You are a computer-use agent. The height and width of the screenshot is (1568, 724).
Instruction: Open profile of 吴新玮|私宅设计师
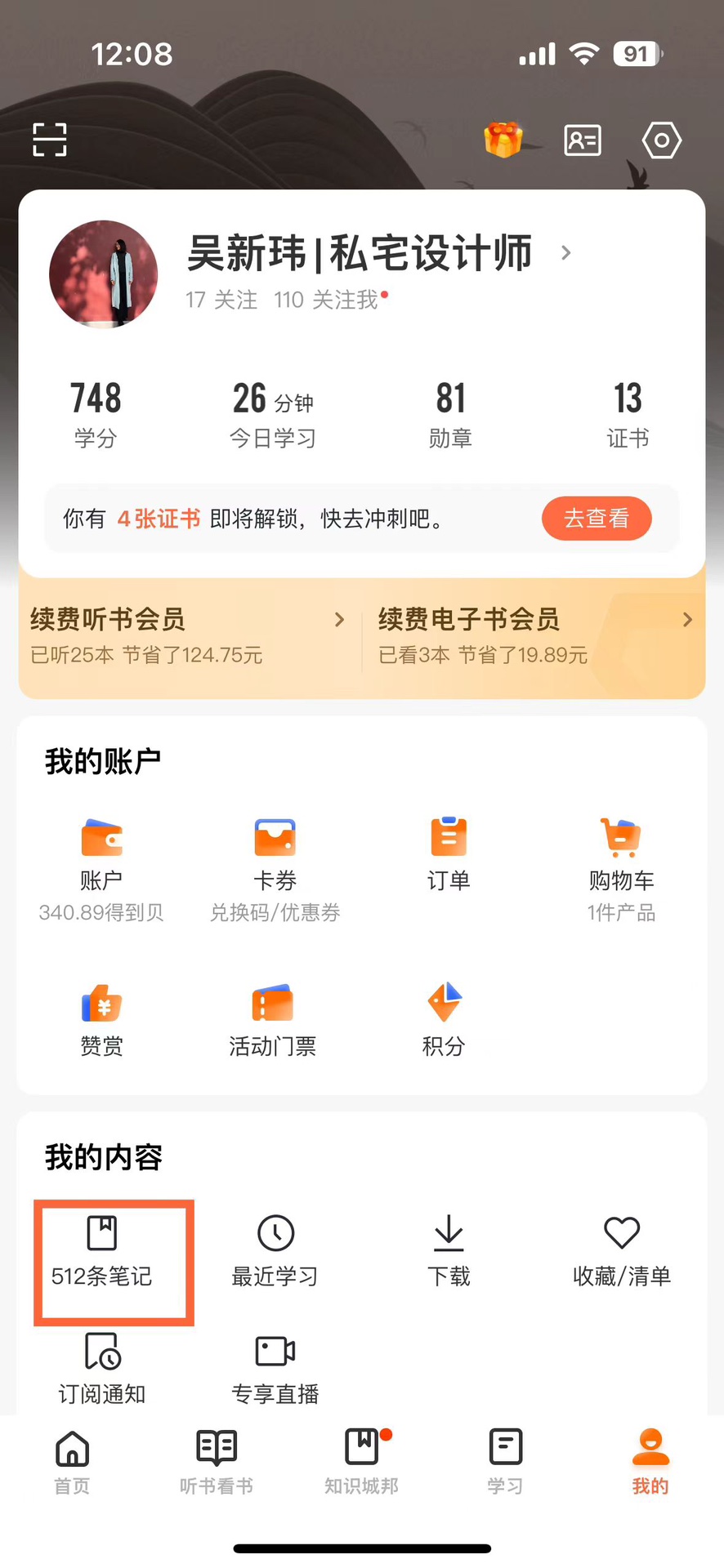[360, 253]
